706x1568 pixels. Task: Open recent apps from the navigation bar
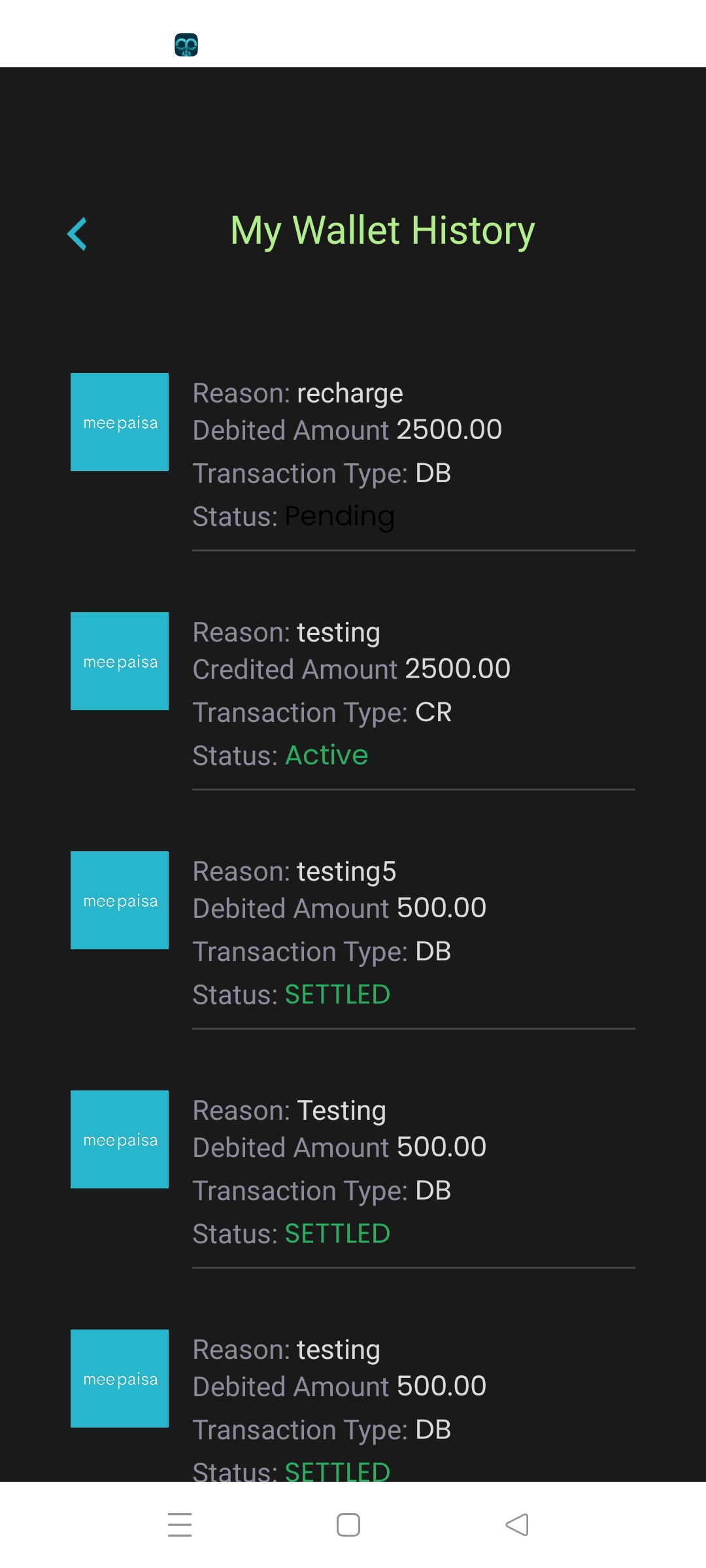(180, 1525)
